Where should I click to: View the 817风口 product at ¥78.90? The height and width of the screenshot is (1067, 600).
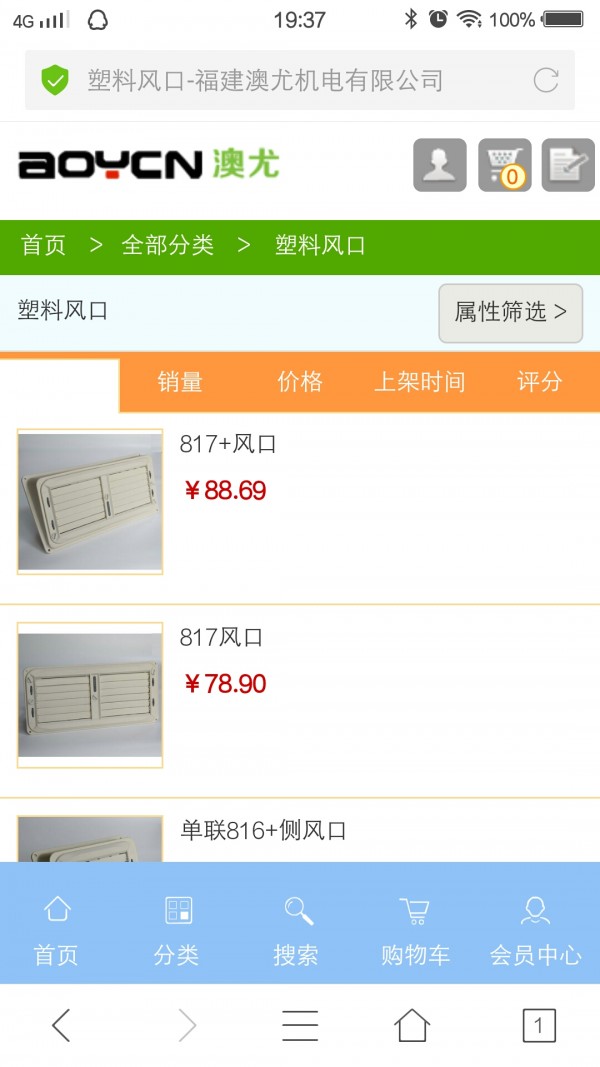[x=221, y=638]
